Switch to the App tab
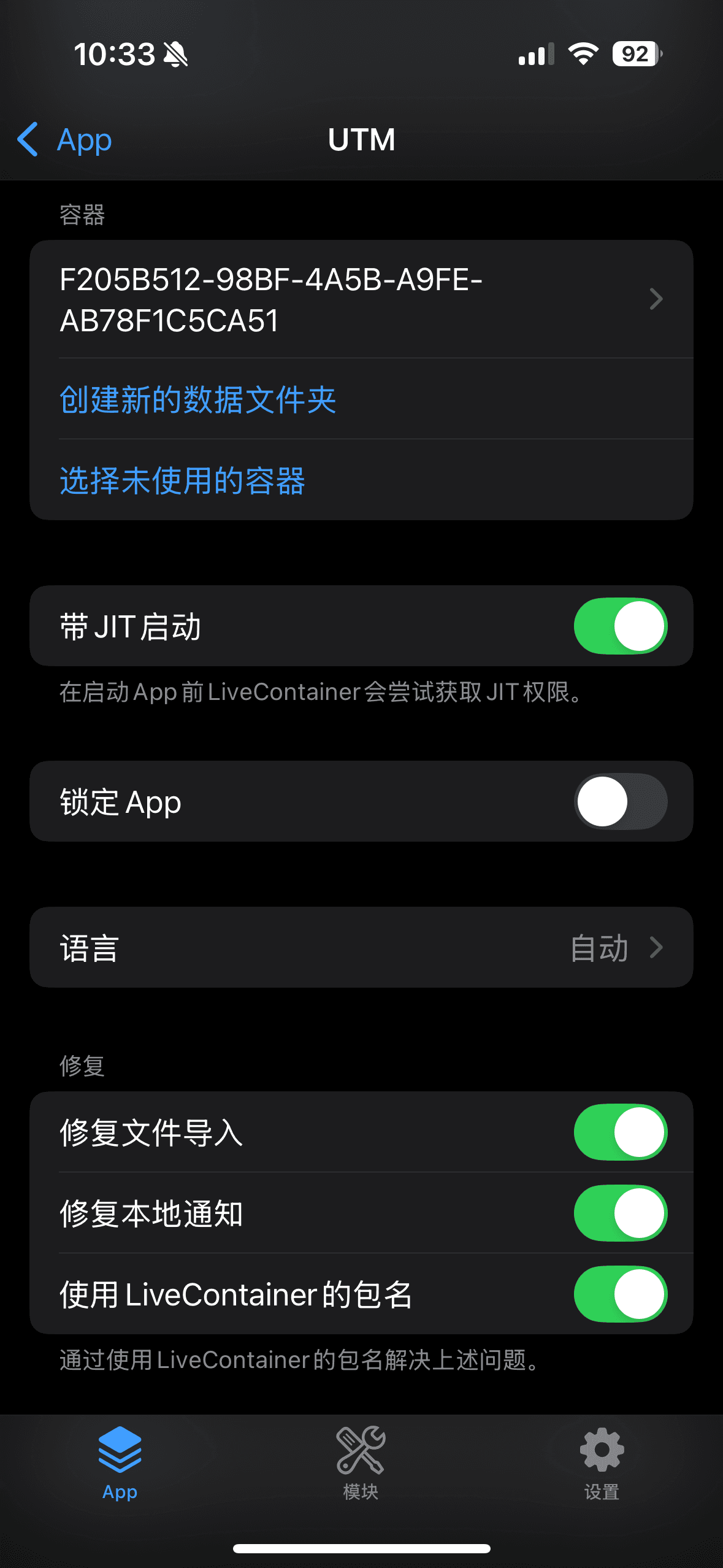Screen dimensions: 723x1568 120,1463
